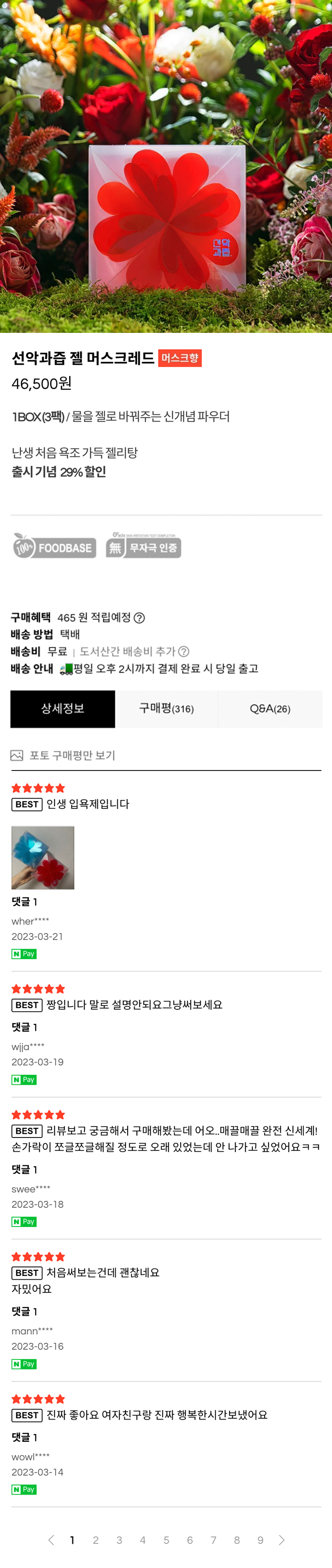View the 댓글 1 comment on wjja****'s review
Image resolution: width=332 pixels, height=1568 pixels.
pyautogui.click(x=24, y=1027)
